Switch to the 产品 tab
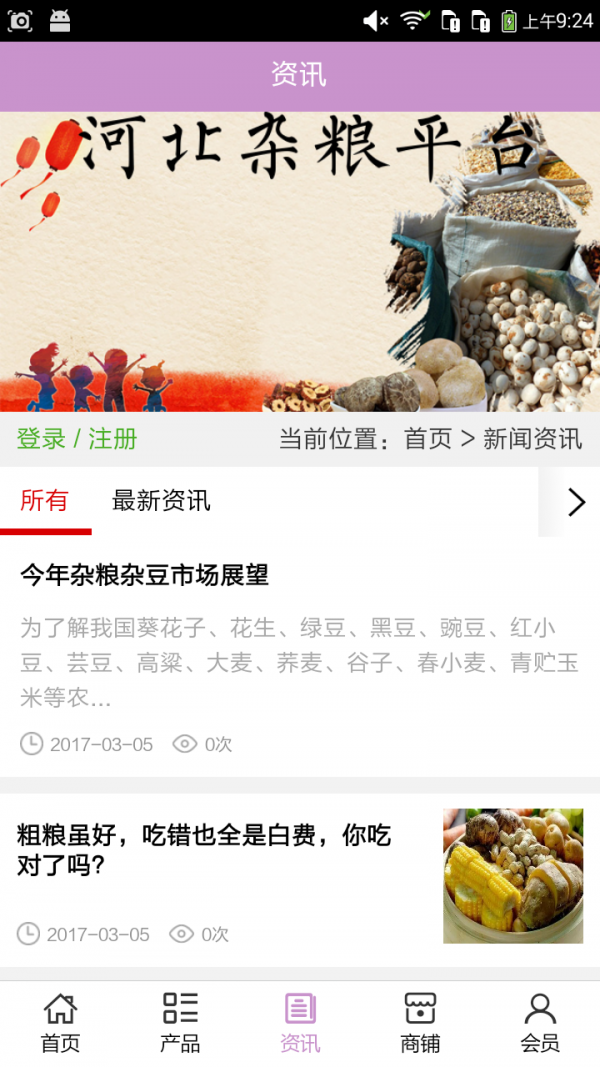 (180, 1023)
